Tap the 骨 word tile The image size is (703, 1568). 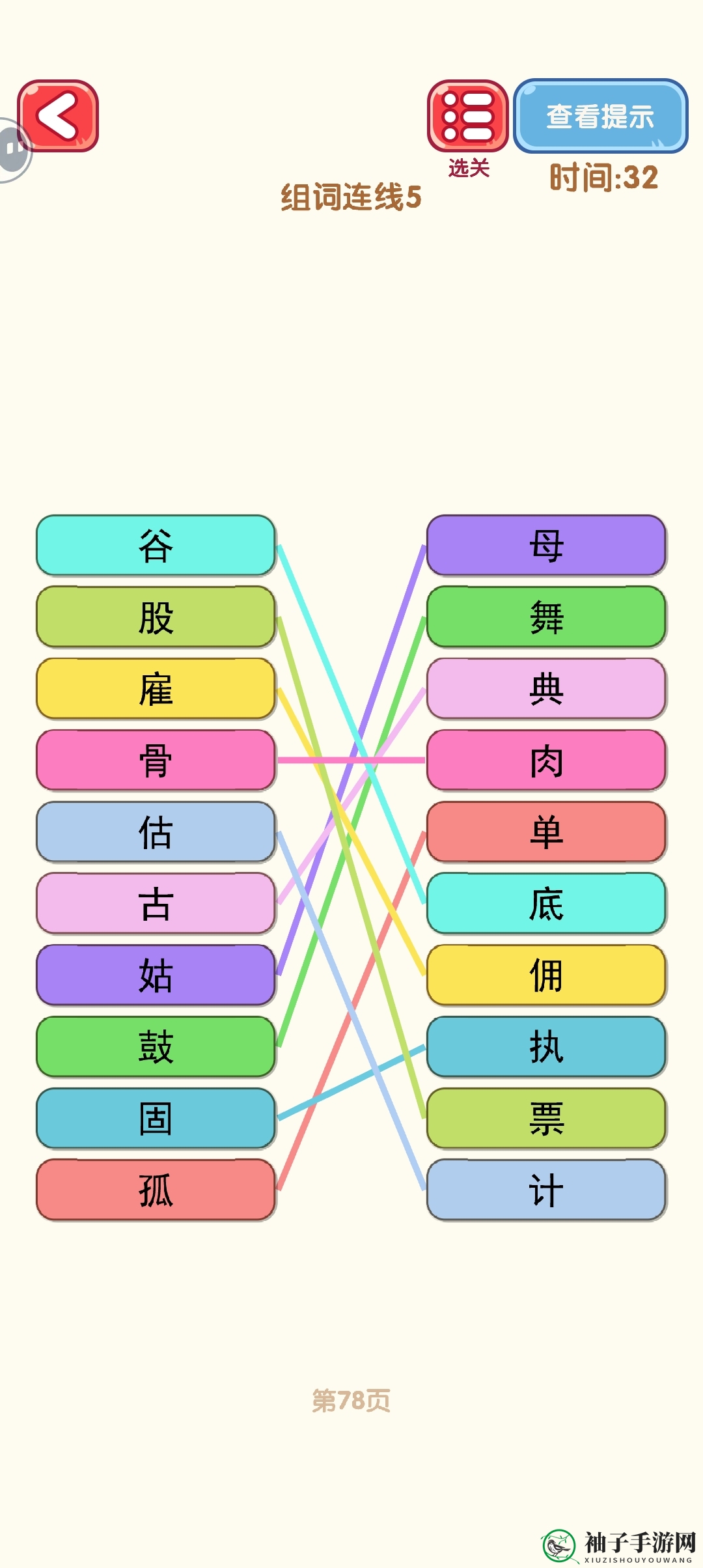pyautogui.click(x=156, y=761)
